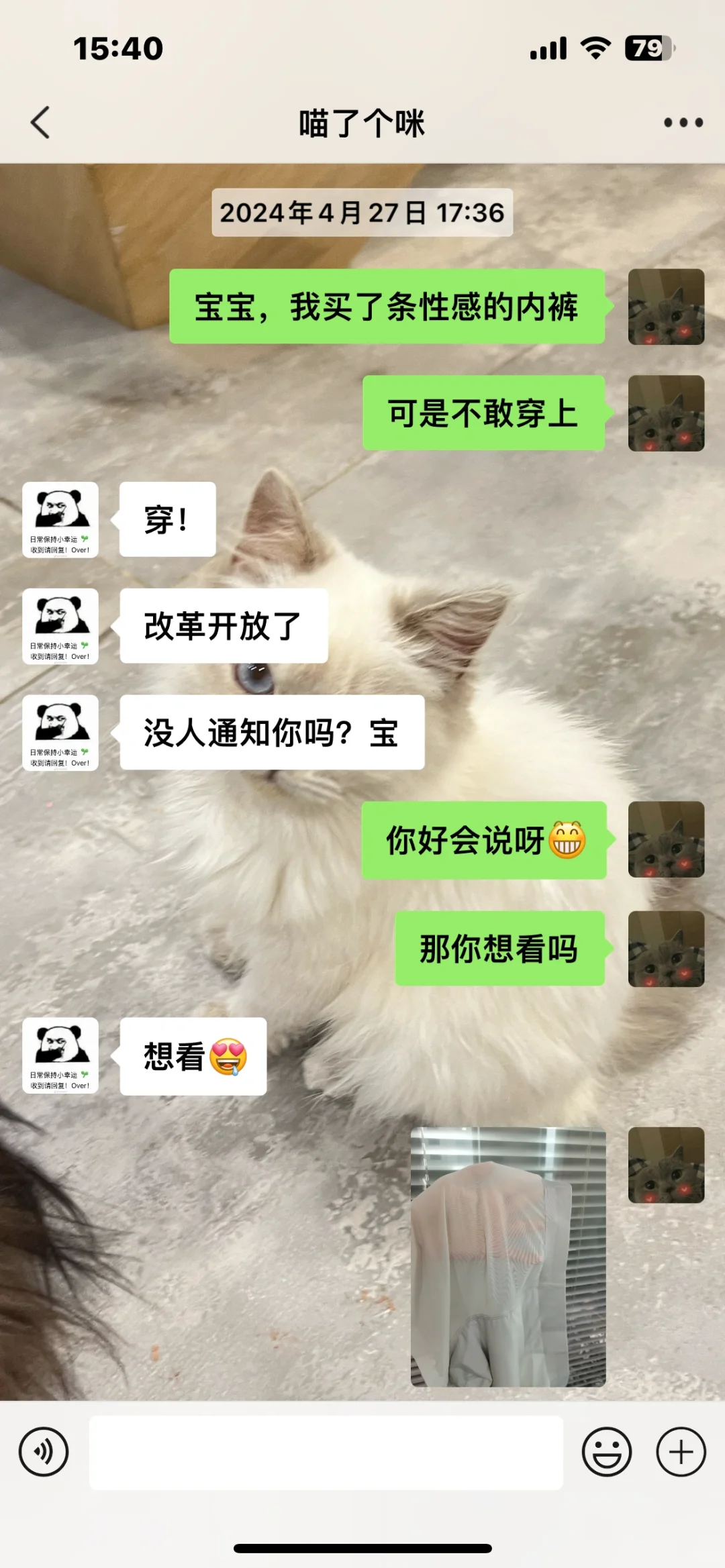Switch to voice message input
The image size is (725, 1568).
pyautogui.click(x=44, y=1452)
